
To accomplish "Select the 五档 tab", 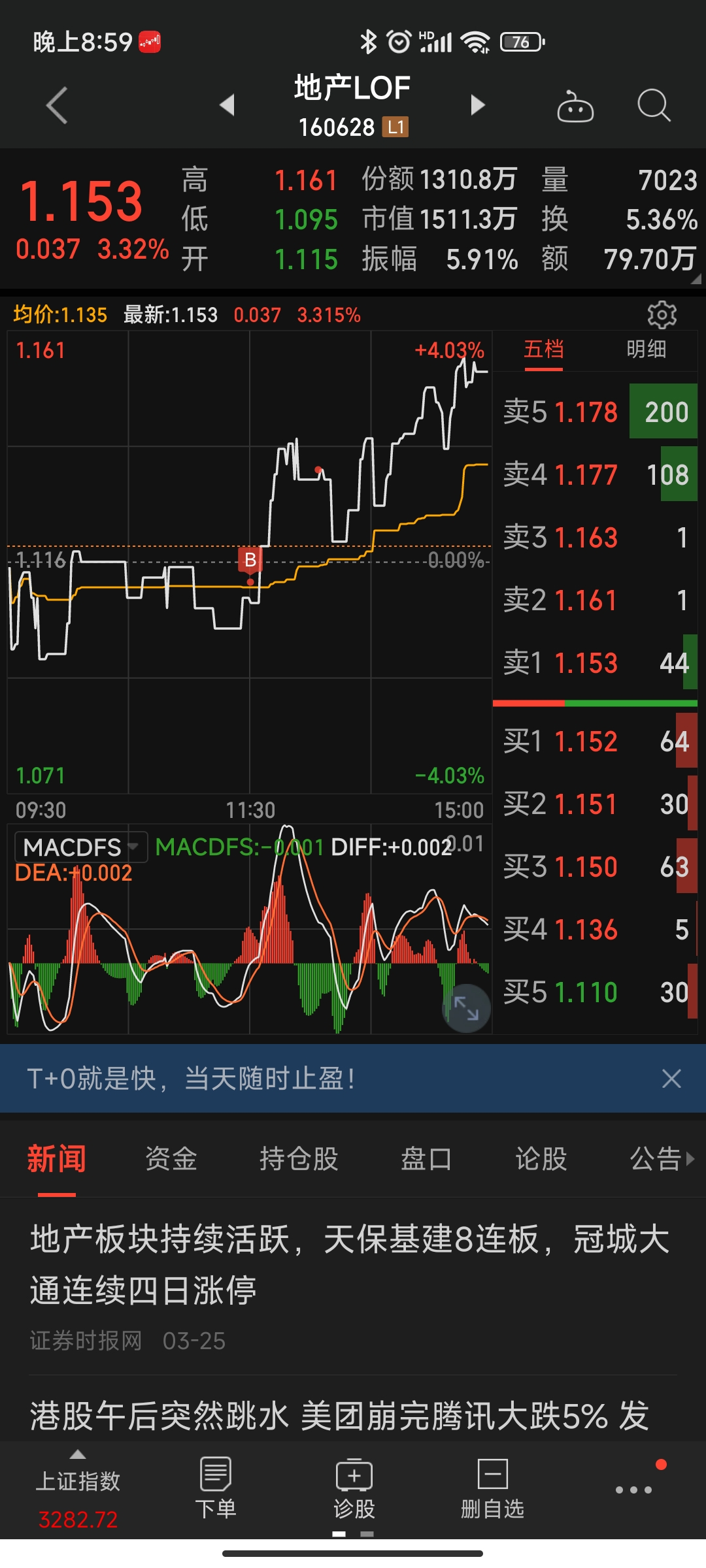I will (543, 350).
